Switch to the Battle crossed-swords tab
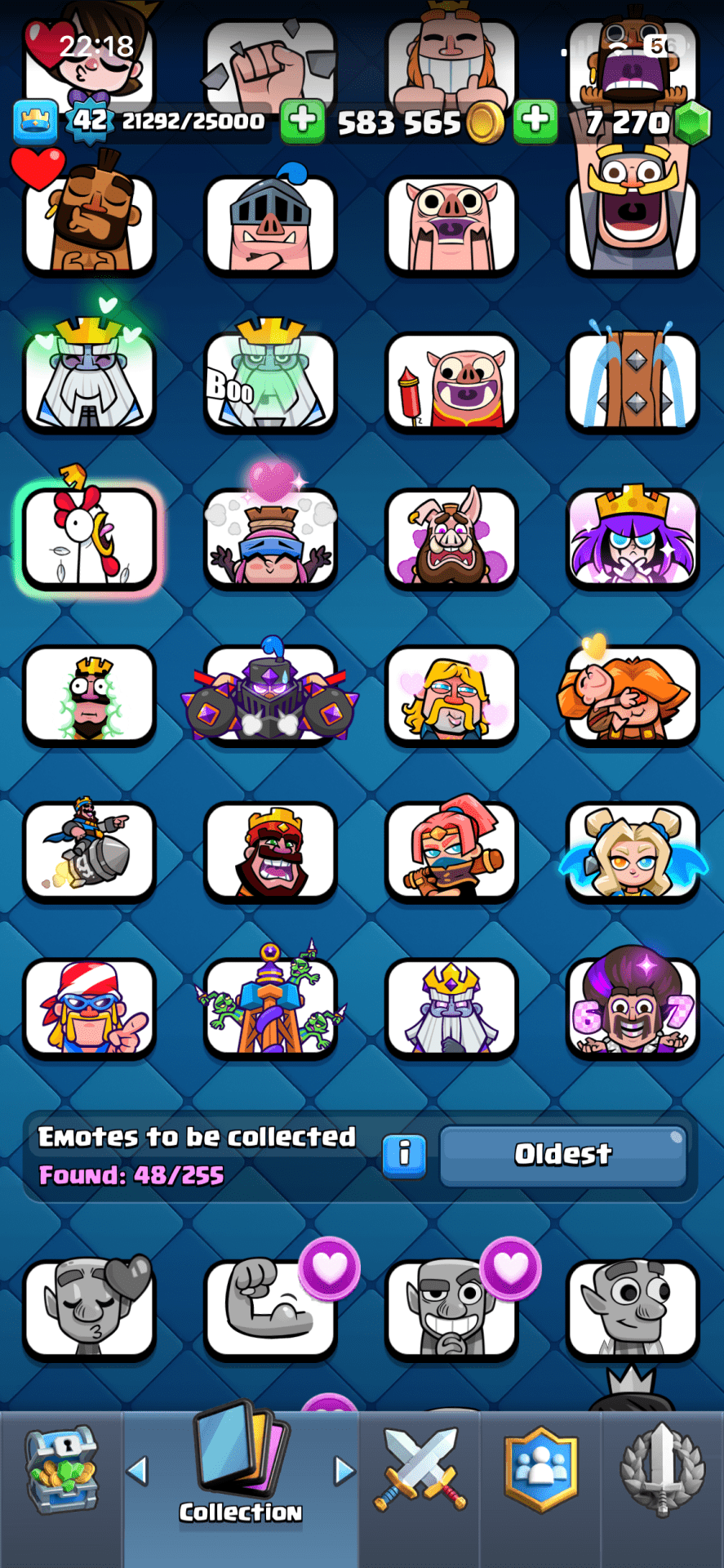724x1568 pixels. coord(420,1470)
